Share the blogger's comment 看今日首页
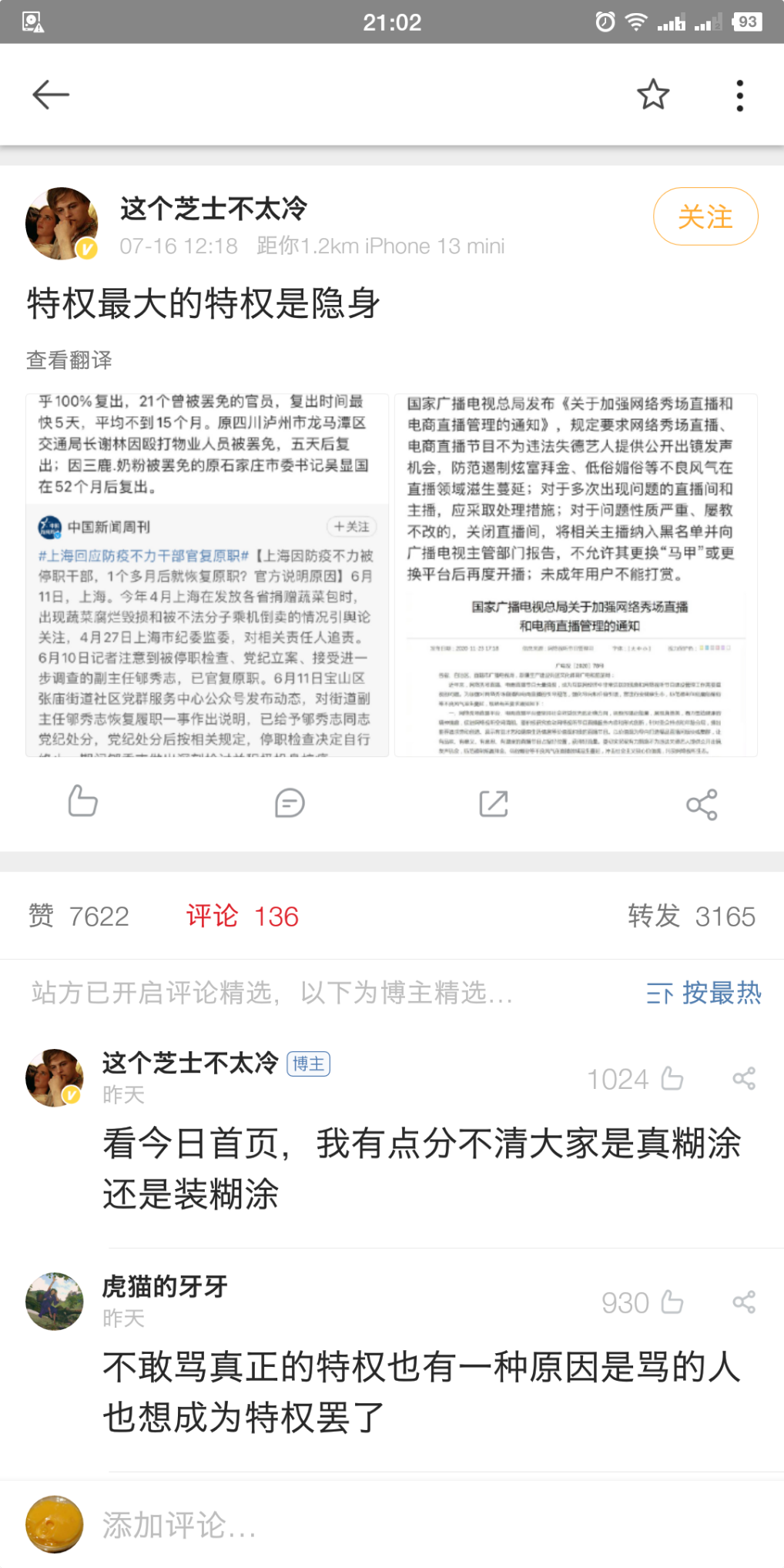Viewport: 784px width, 1568px height. click(744, 1079)
